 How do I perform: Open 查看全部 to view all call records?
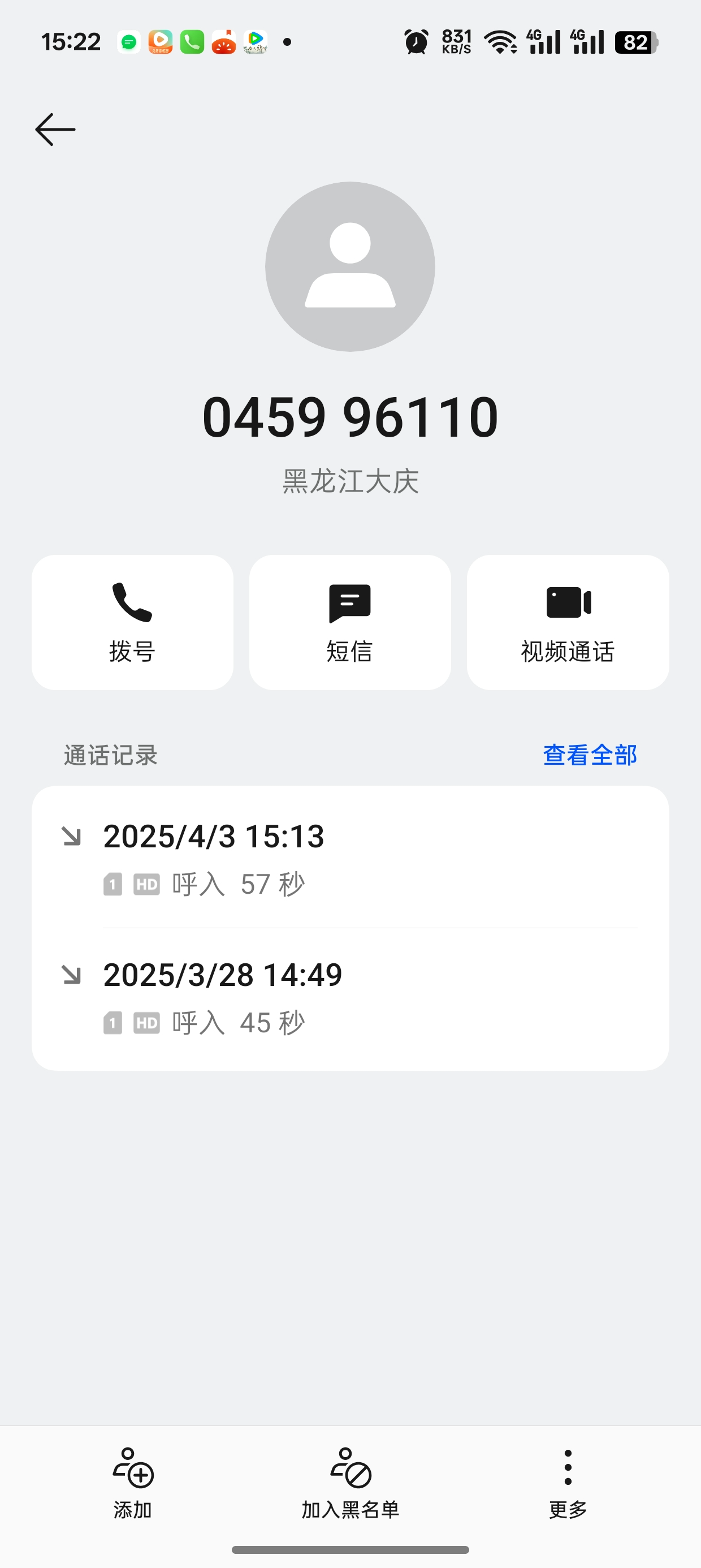(x=590, y=755)
